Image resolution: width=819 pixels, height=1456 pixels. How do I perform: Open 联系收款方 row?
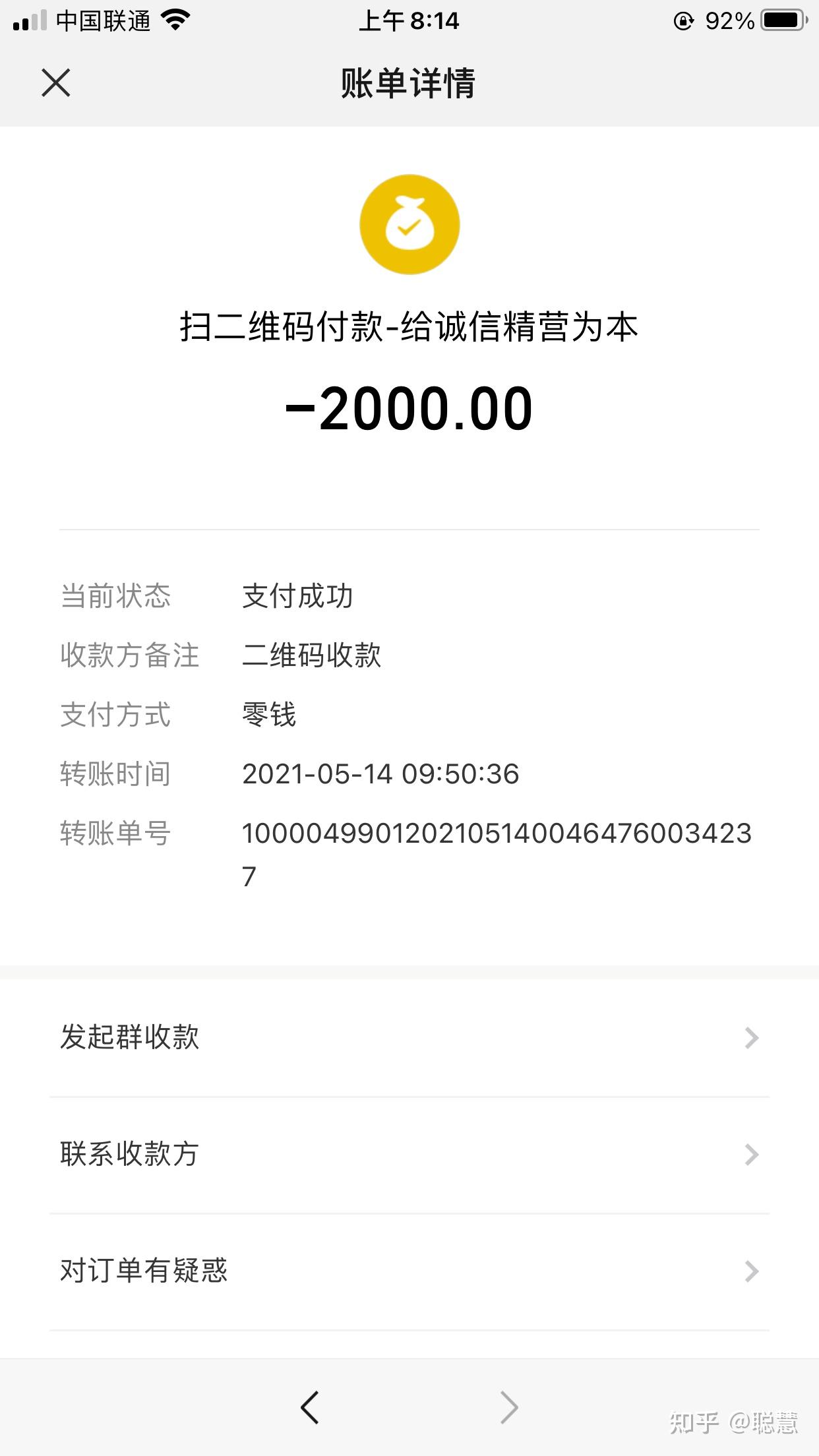coord(409,1155)
